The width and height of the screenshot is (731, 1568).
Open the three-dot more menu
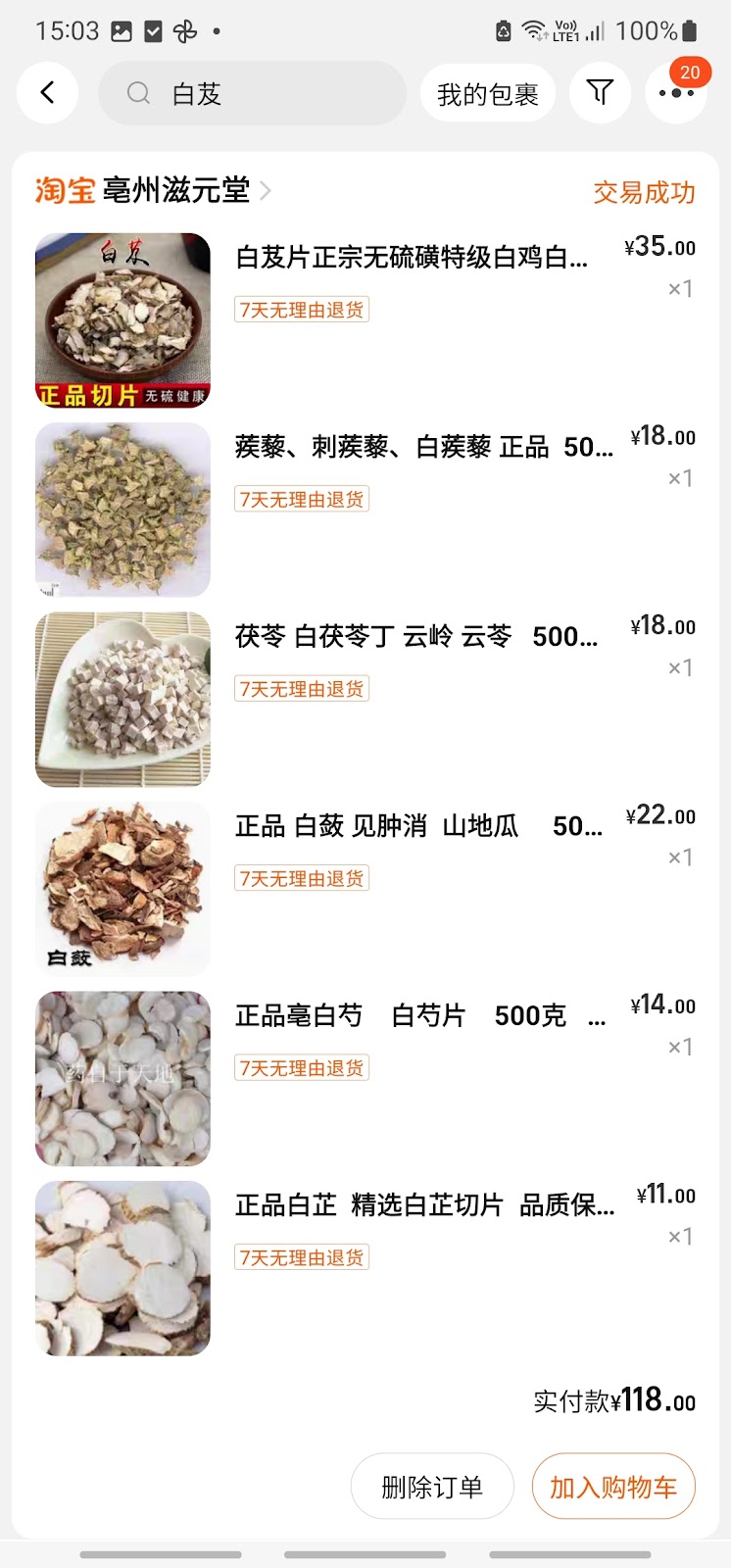(676, 94)
